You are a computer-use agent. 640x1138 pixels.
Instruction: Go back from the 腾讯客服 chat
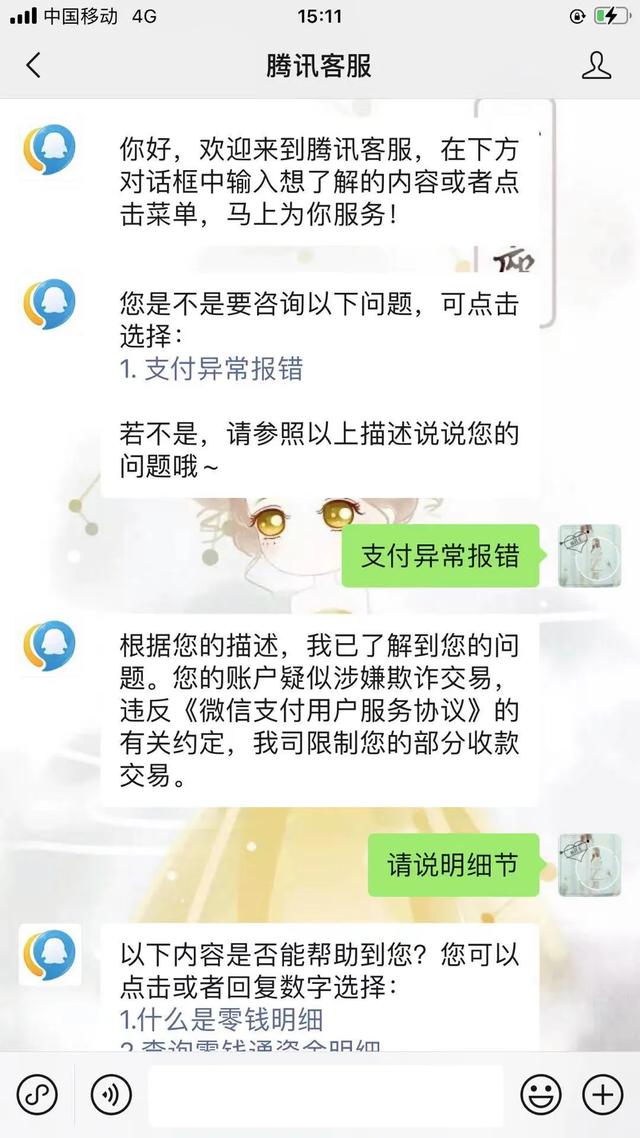(34, 66)
